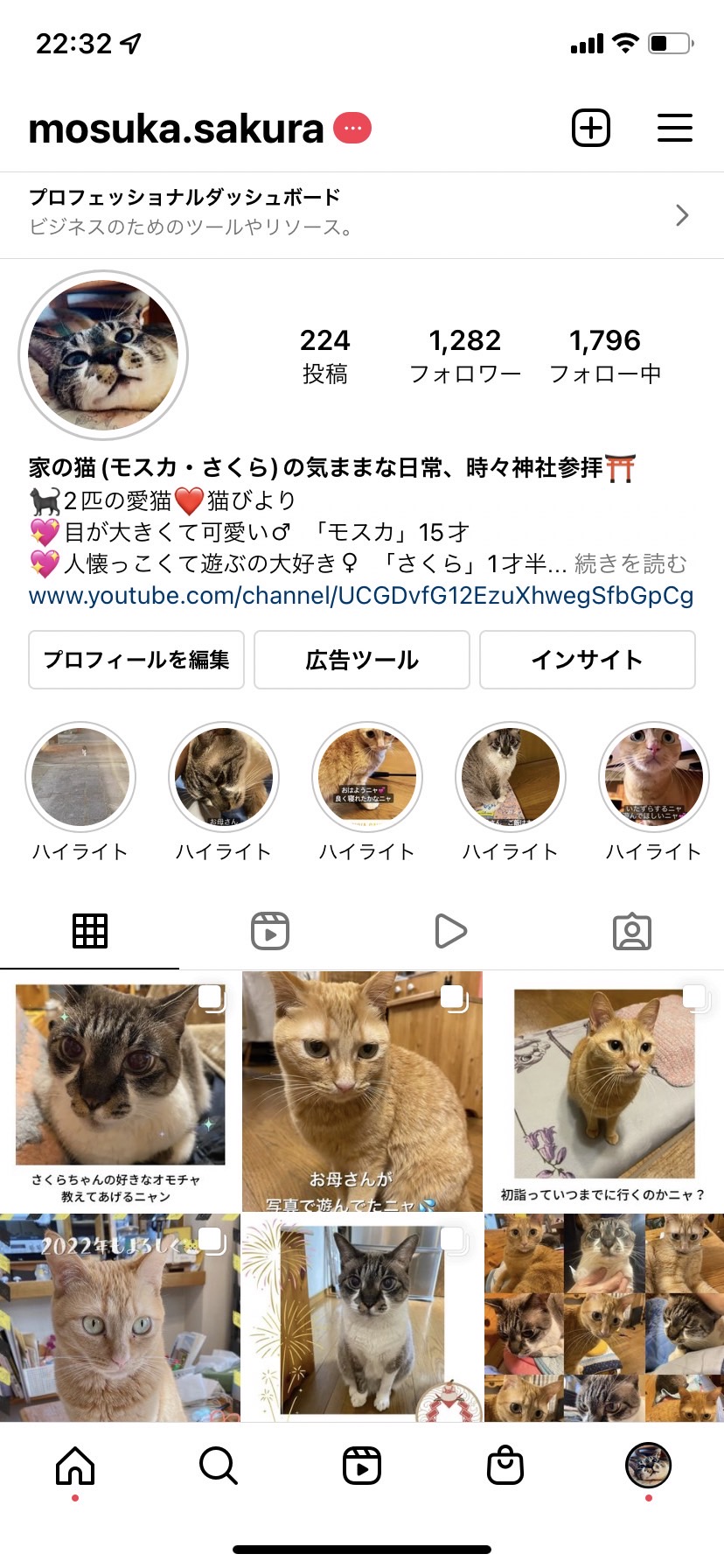View the 1,282 フォロワー list

coord(465,355)
